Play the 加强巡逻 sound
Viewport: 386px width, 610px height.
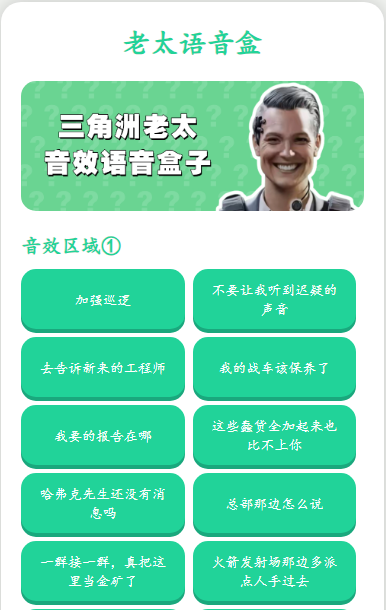point(103,300)
